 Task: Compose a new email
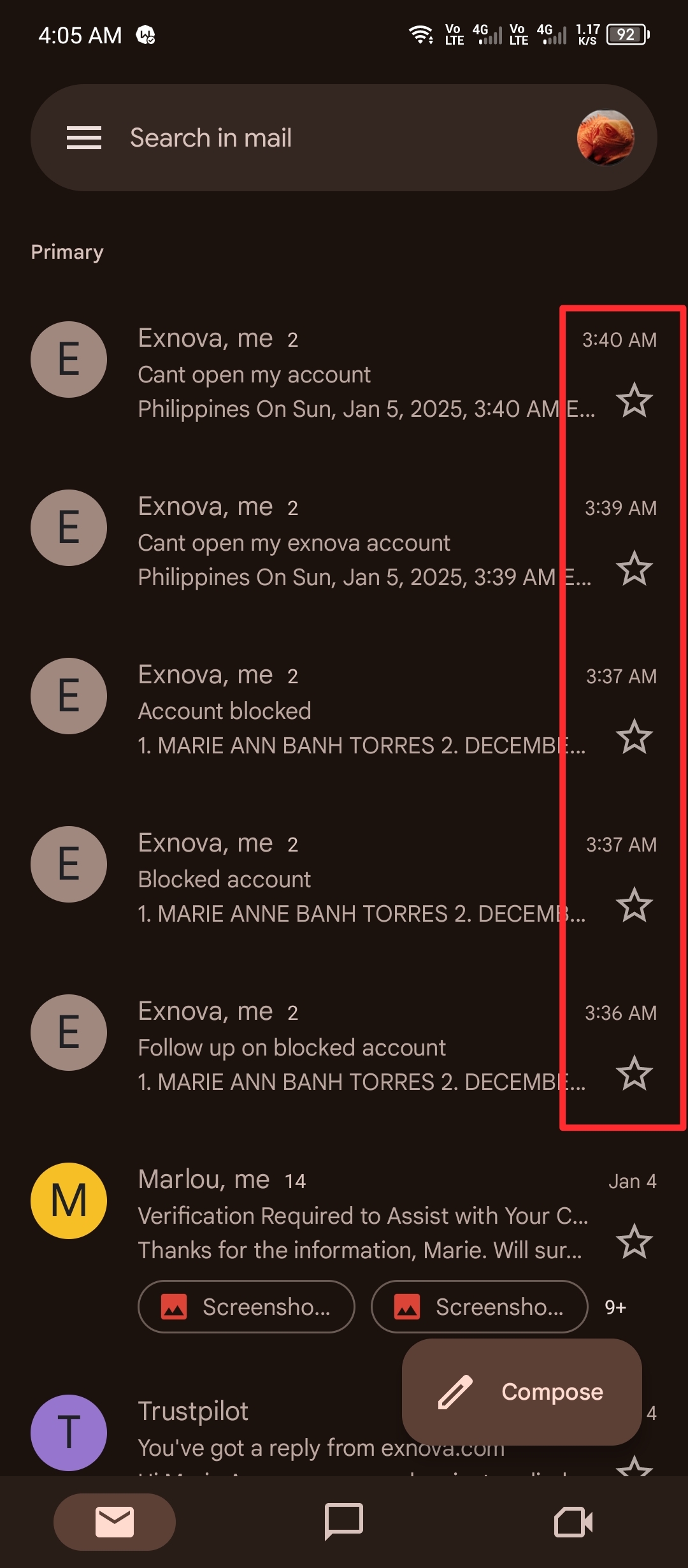(x=522, y=1392)
